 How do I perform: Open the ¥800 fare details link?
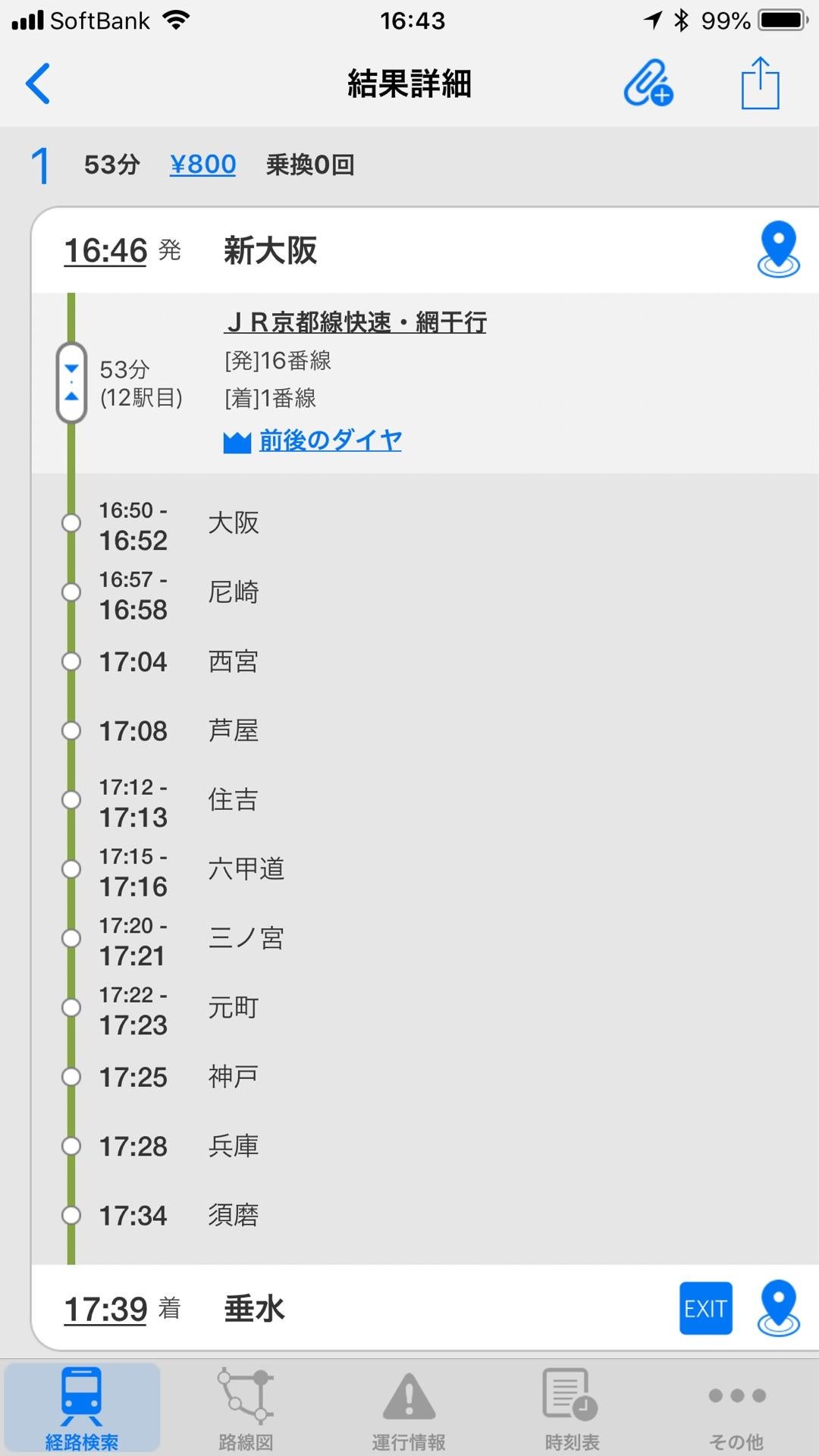point(202,164)
